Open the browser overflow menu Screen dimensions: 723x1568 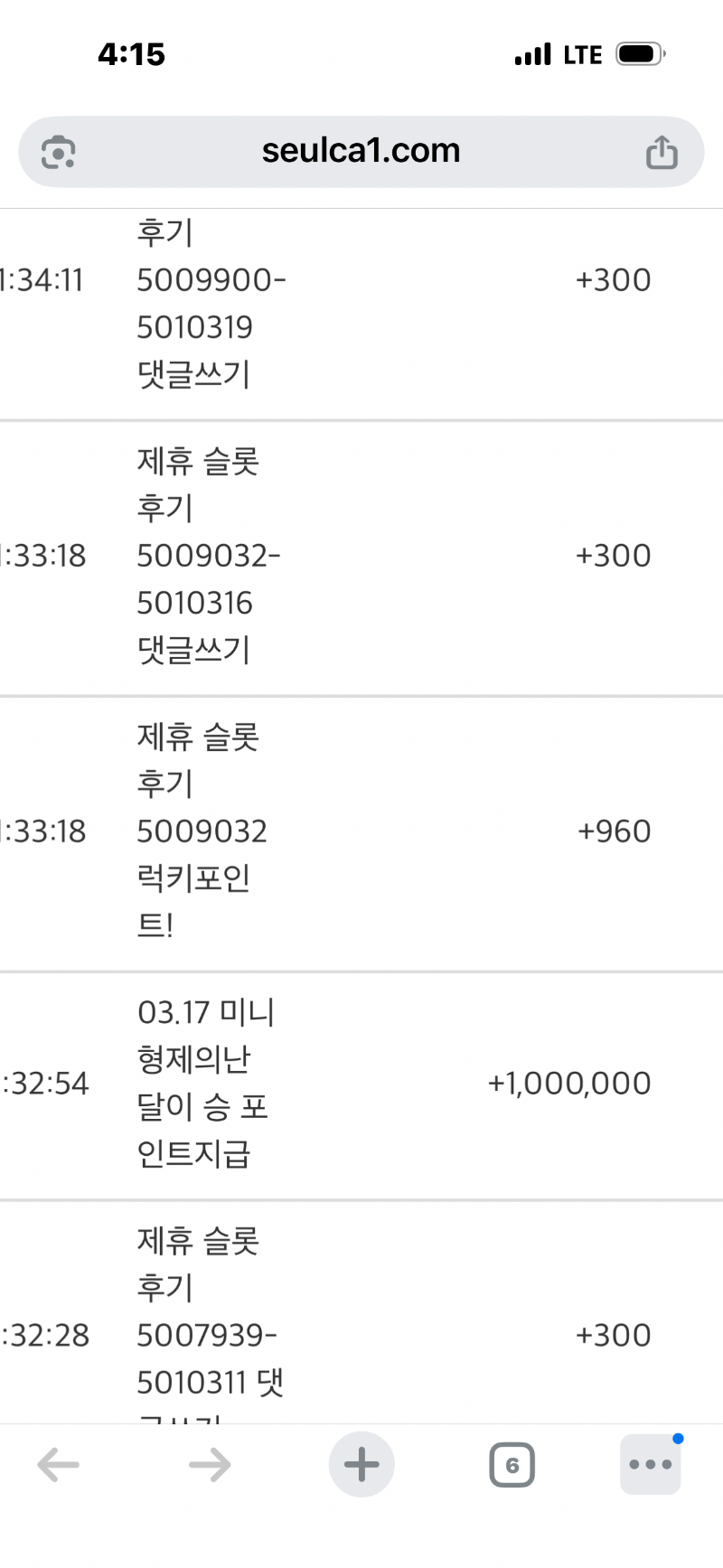pyautogui.click(x=651, y=1465)
